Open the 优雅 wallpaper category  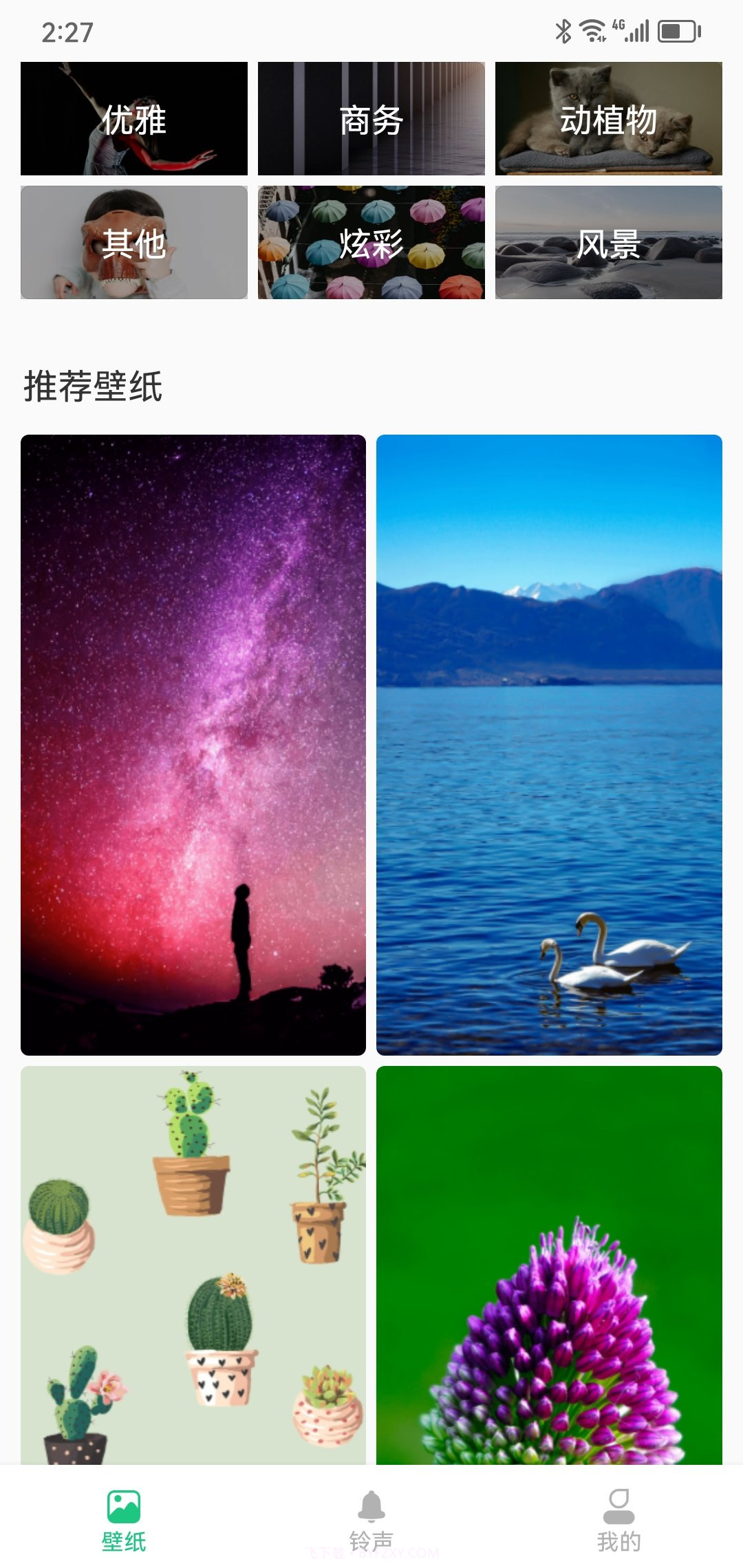134,119
